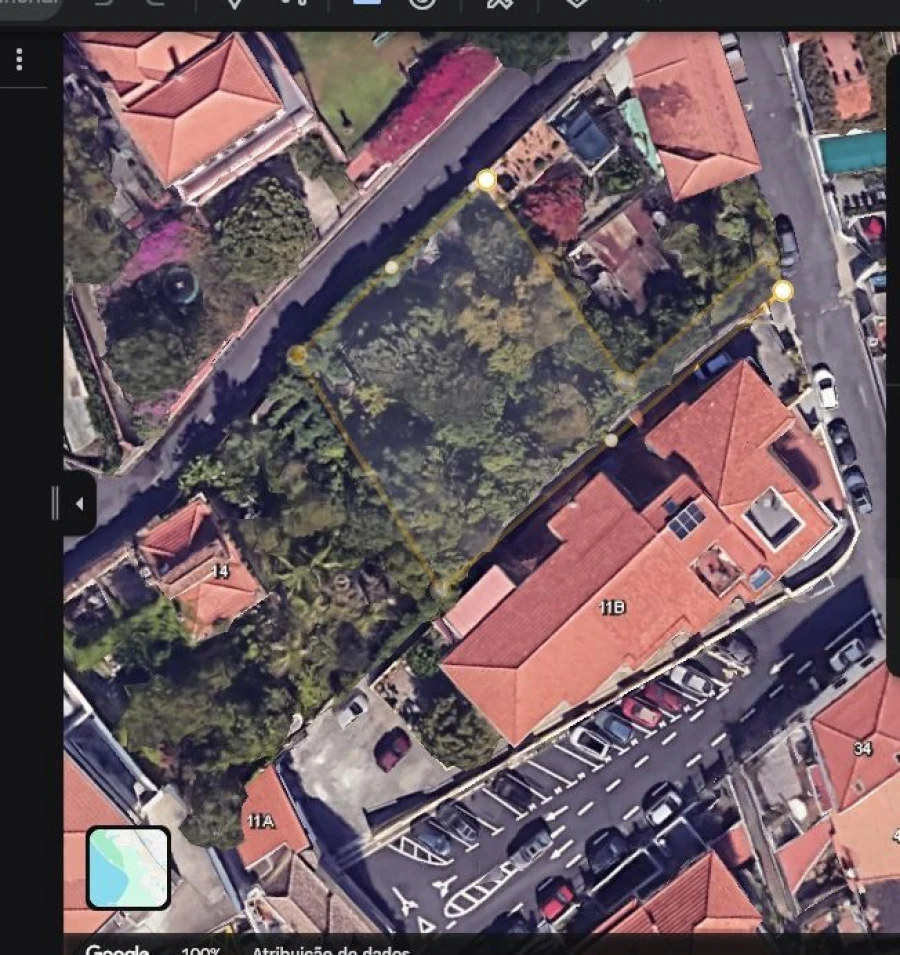Open the three-dot overflow options
900x955 pixels.
click(x=17, y=61)
